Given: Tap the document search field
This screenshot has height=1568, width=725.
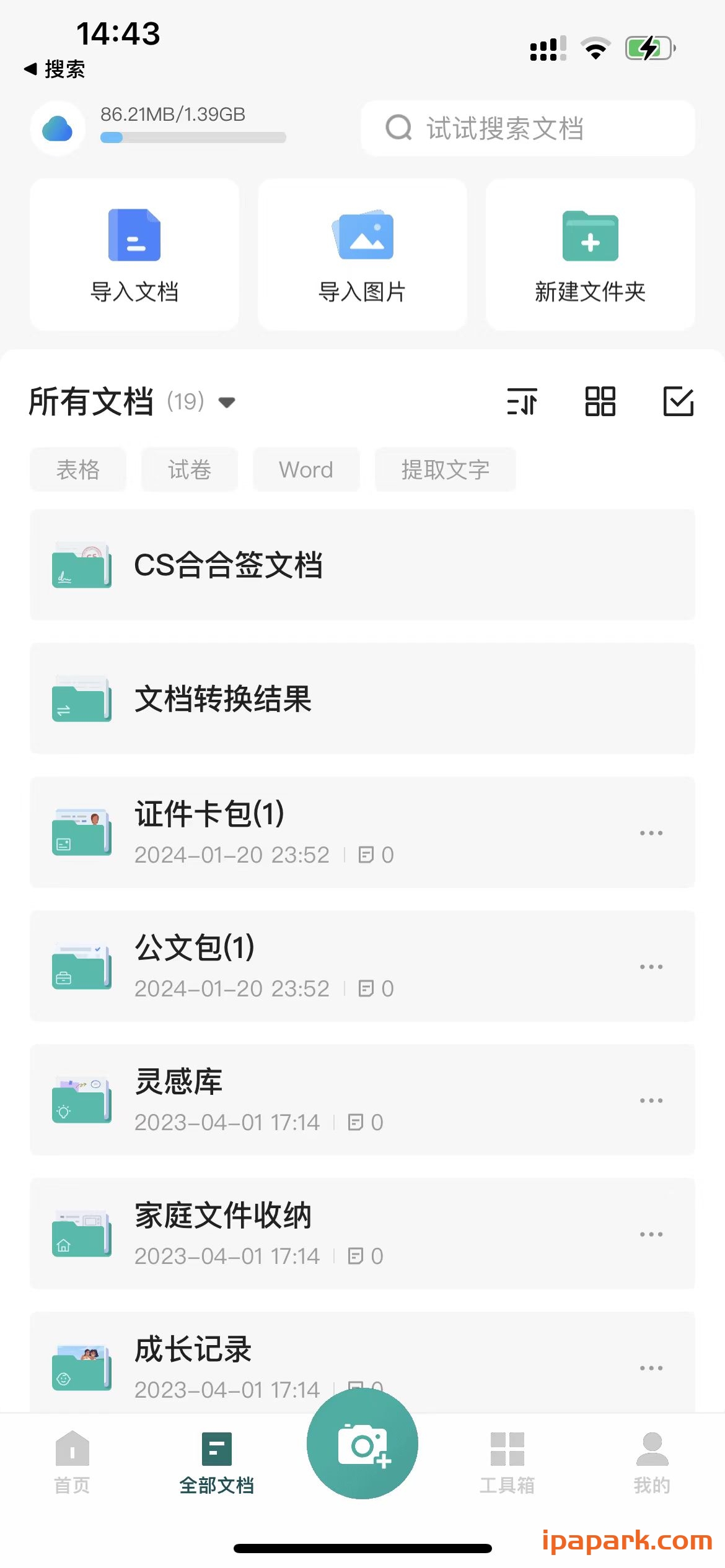Looking at the screenshot, I should click(x=527, y=128).
